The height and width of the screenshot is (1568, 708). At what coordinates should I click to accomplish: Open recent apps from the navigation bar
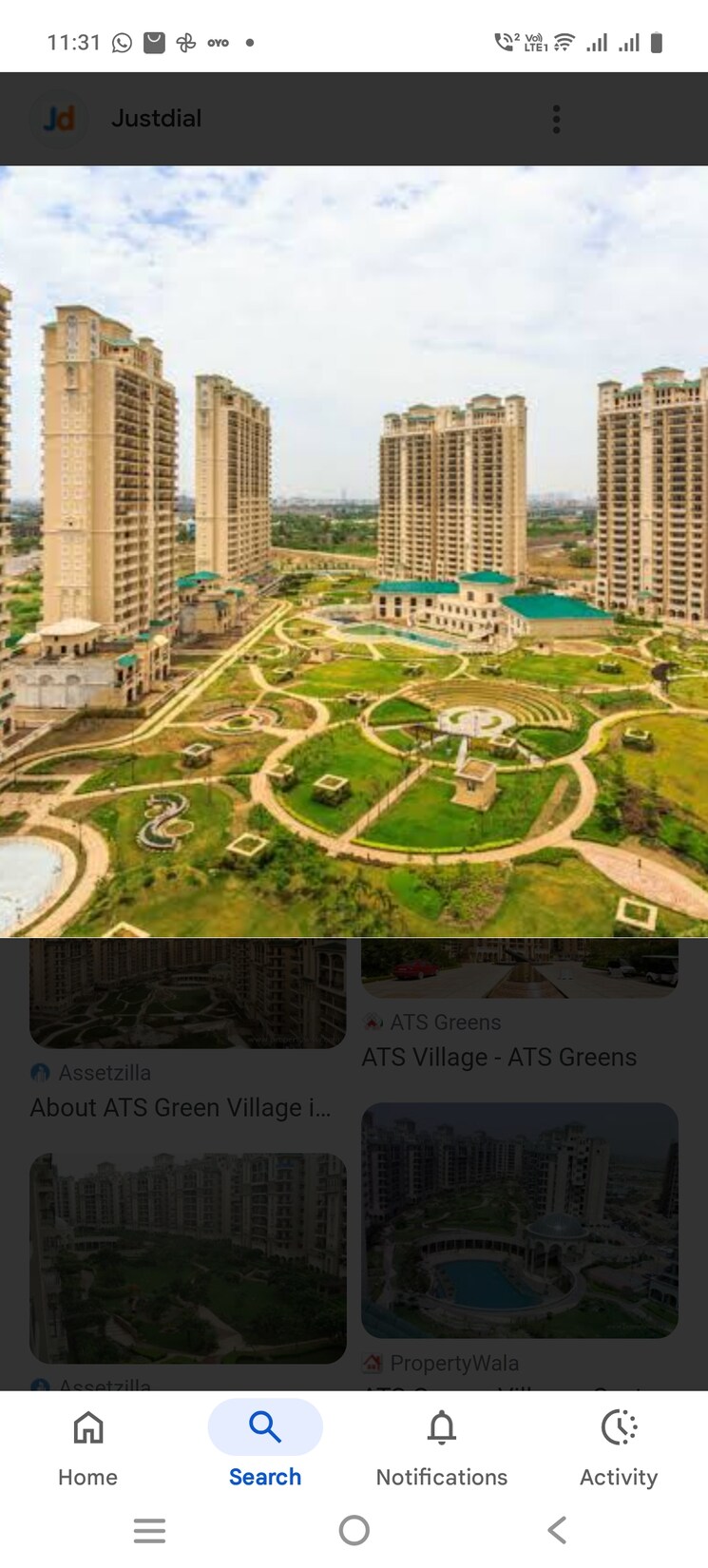click(149, 1530)
